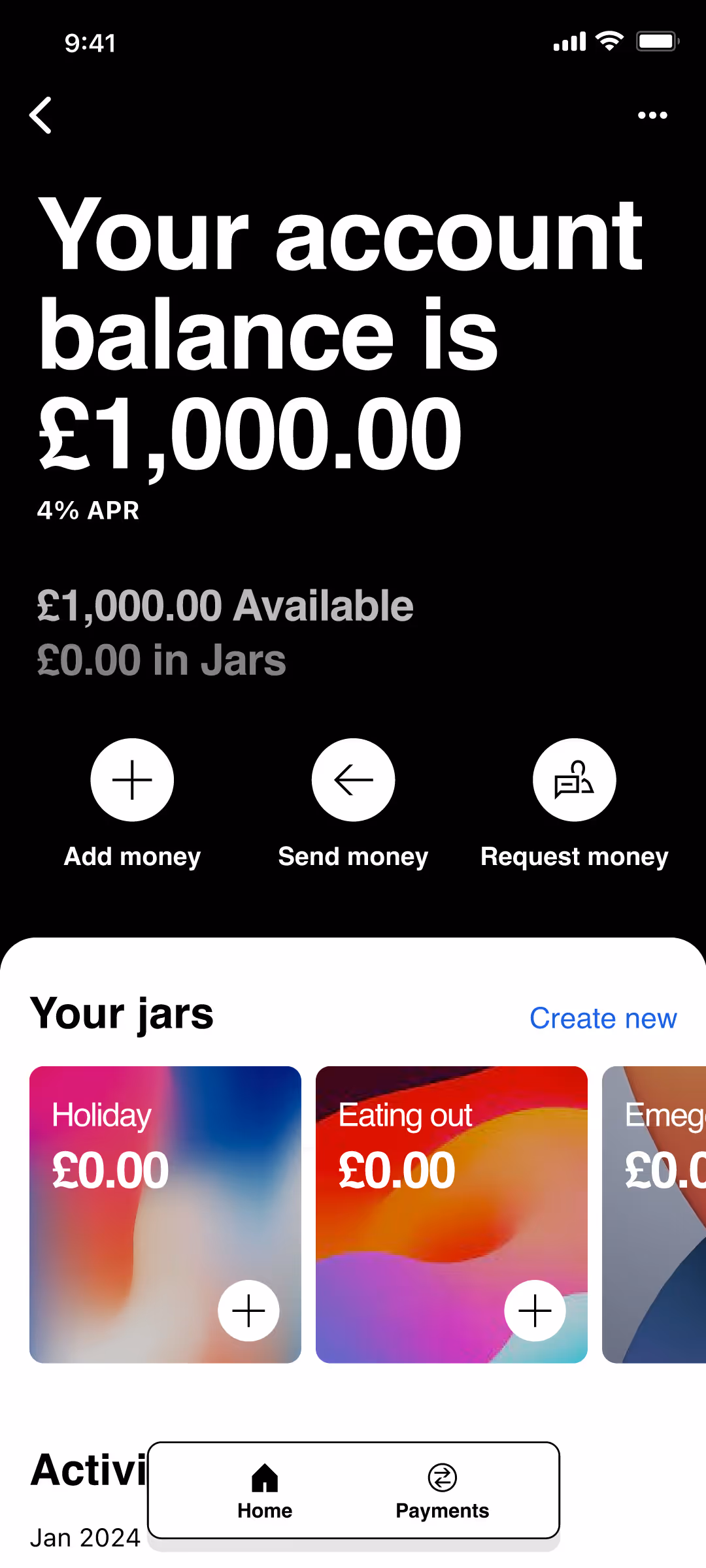Open the three-dot overflow menu
This screenshot has height=1568, width=706.
click(652, 116)
